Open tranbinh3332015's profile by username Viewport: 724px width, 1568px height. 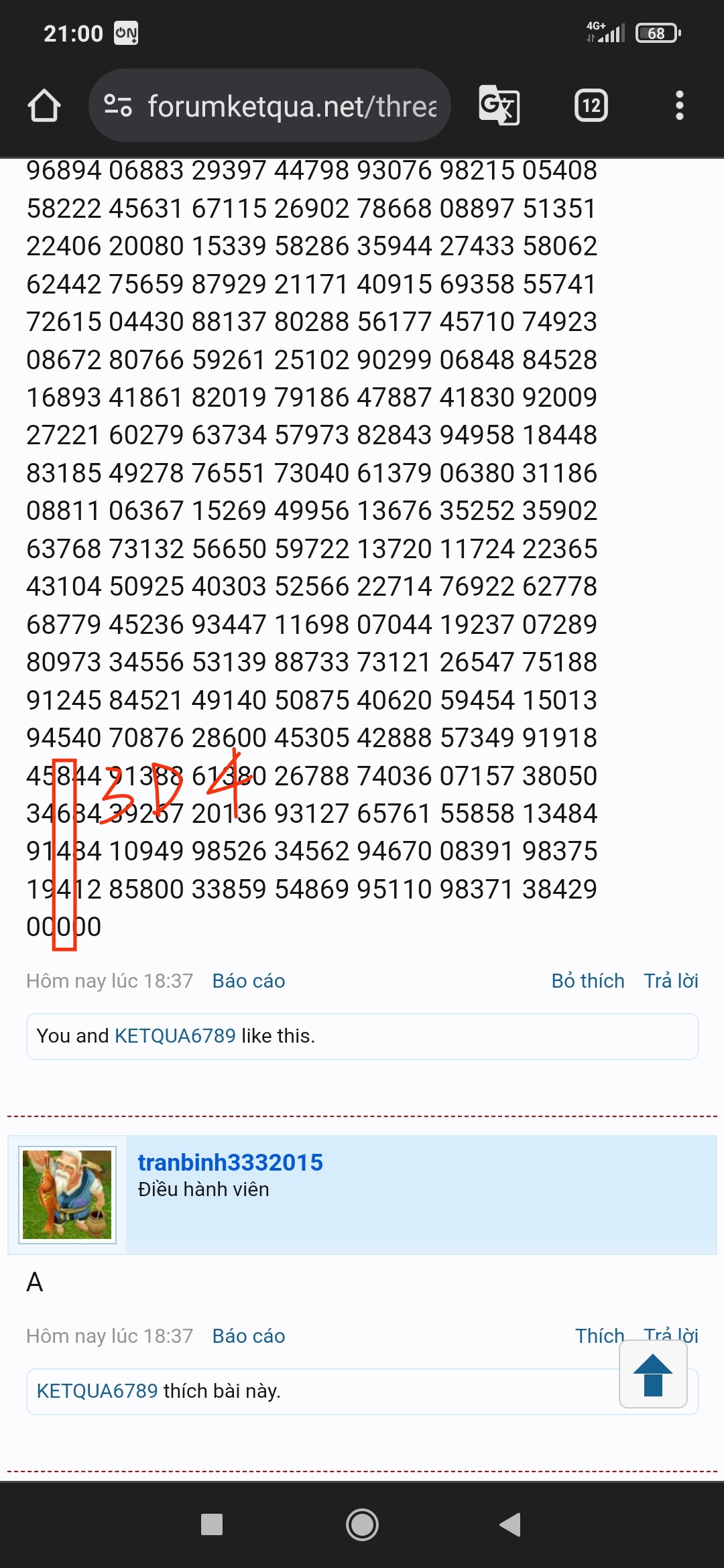(230, 1162)
